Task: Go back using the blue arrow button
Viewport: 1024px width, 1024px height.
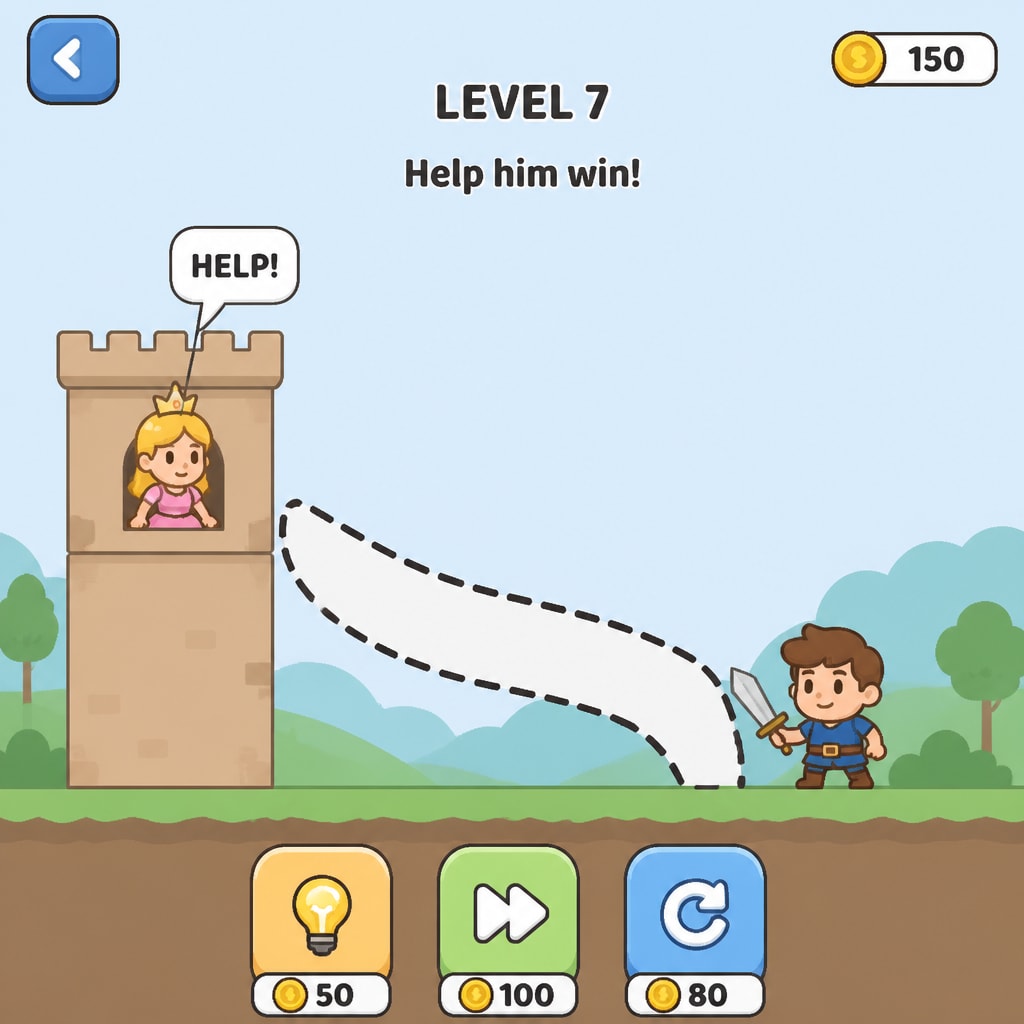Action: [73, 59]
